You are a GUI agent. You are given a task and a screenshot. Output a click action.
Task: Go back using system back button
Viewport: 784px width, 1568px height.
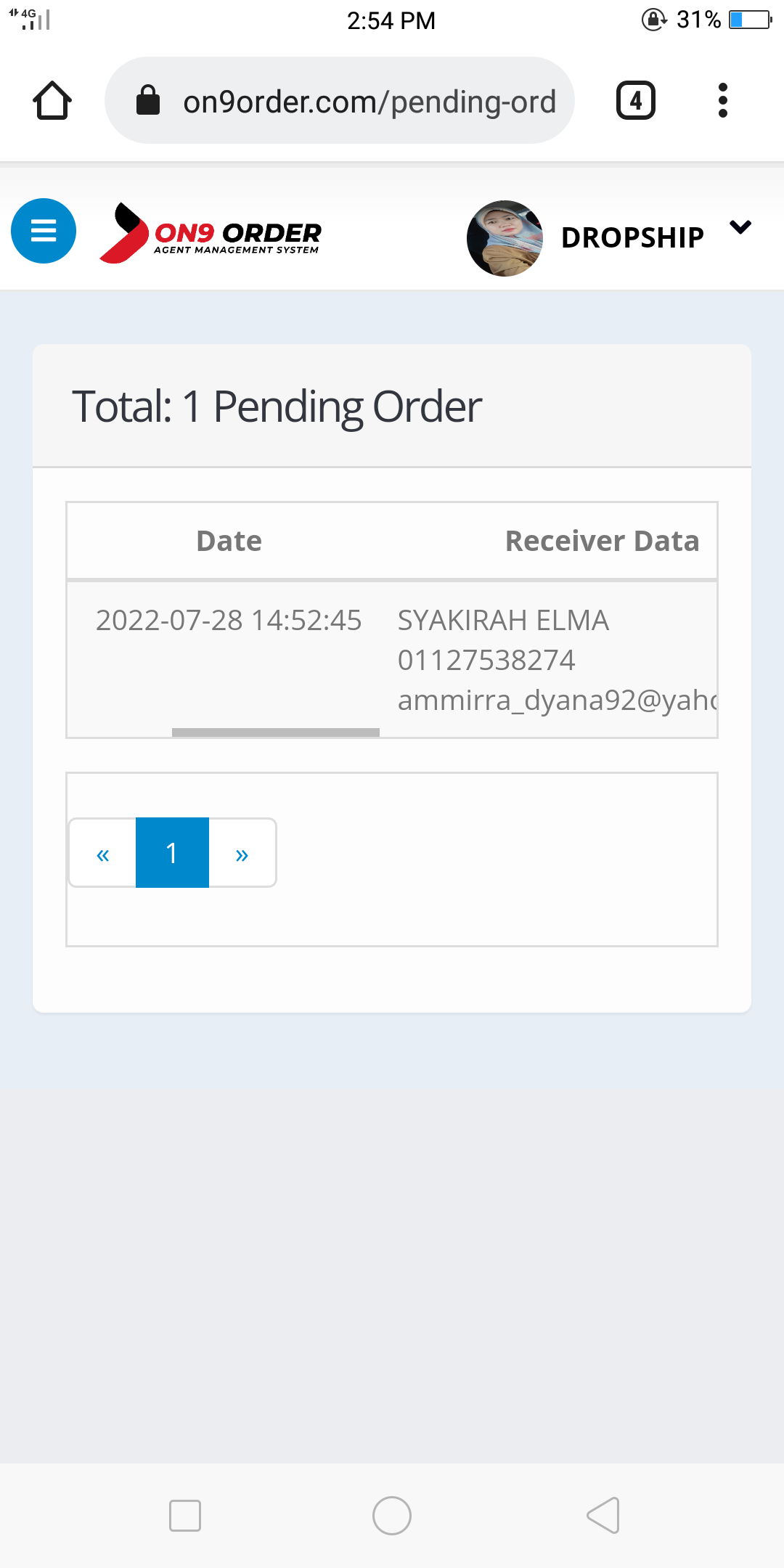603,1515
